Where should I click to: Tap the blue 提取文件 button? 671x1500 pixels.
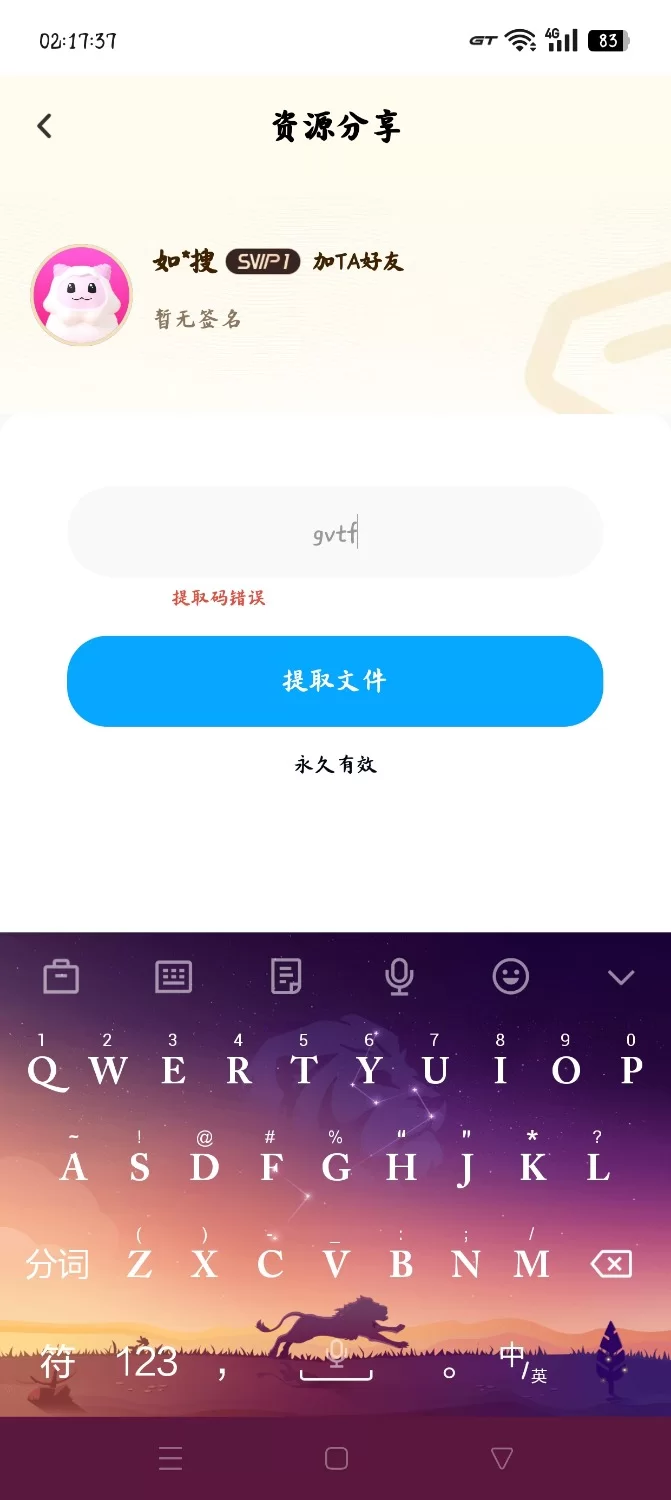(x=335, y=681)
